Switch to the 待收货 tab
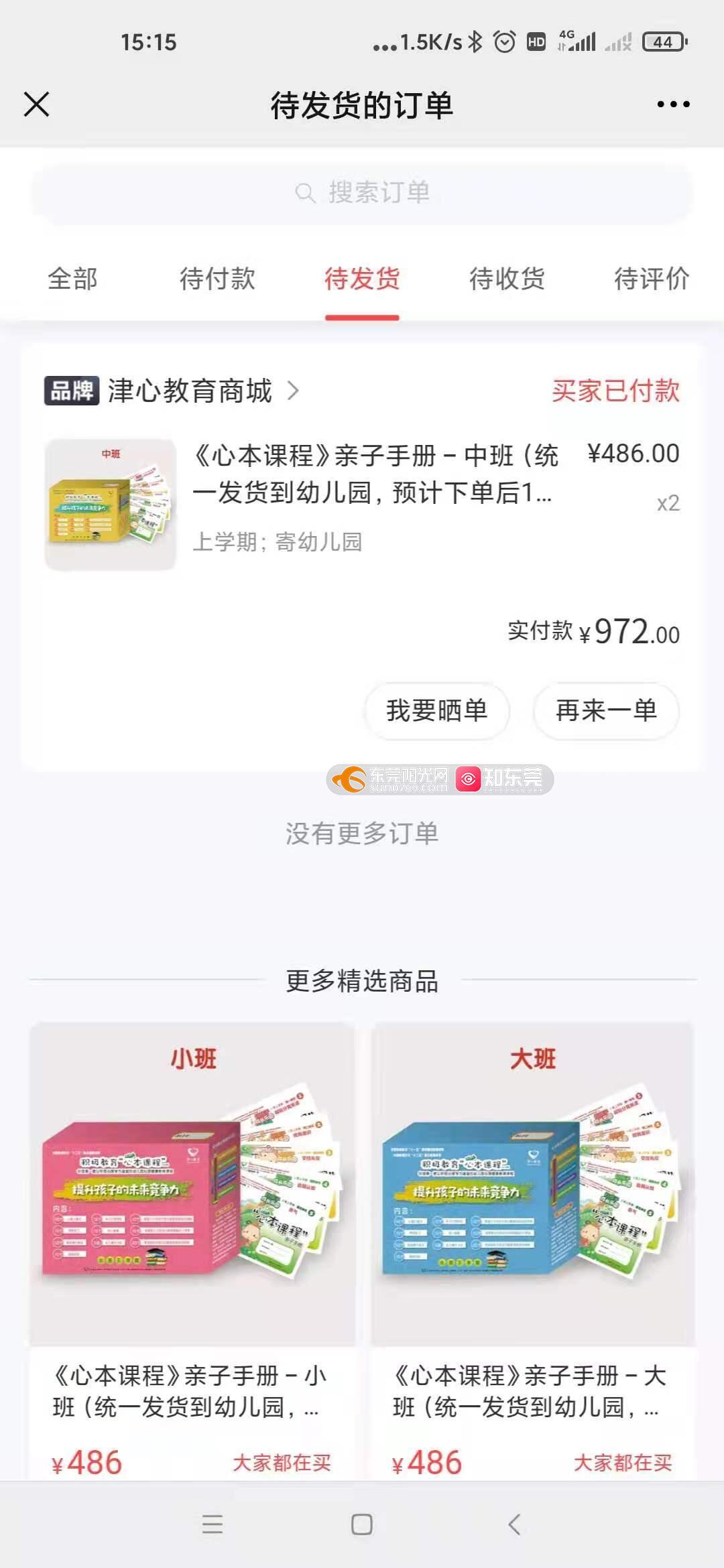 click(507, 279)
